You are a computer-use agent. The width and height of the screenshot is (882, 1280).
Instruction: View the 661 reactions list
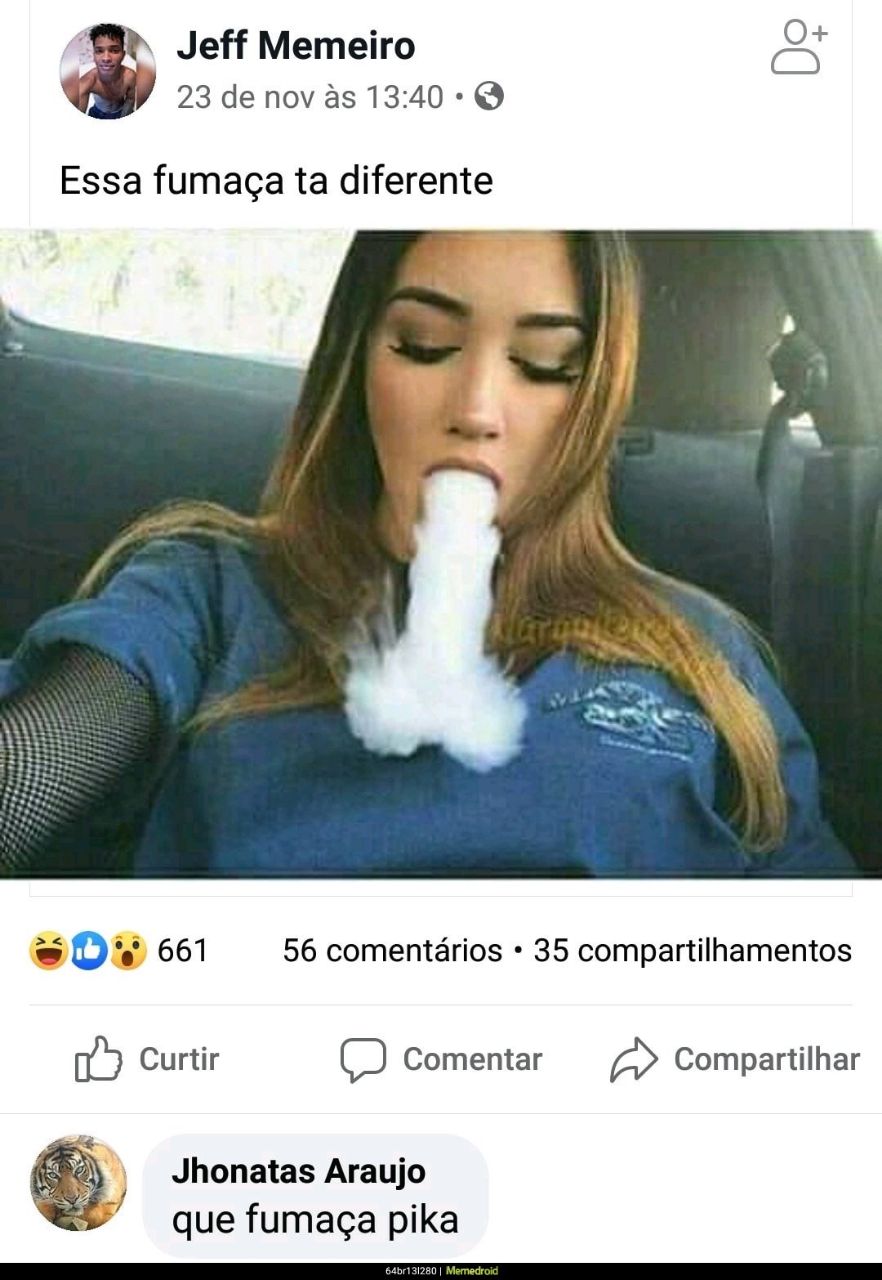click(x=118, y=950)
